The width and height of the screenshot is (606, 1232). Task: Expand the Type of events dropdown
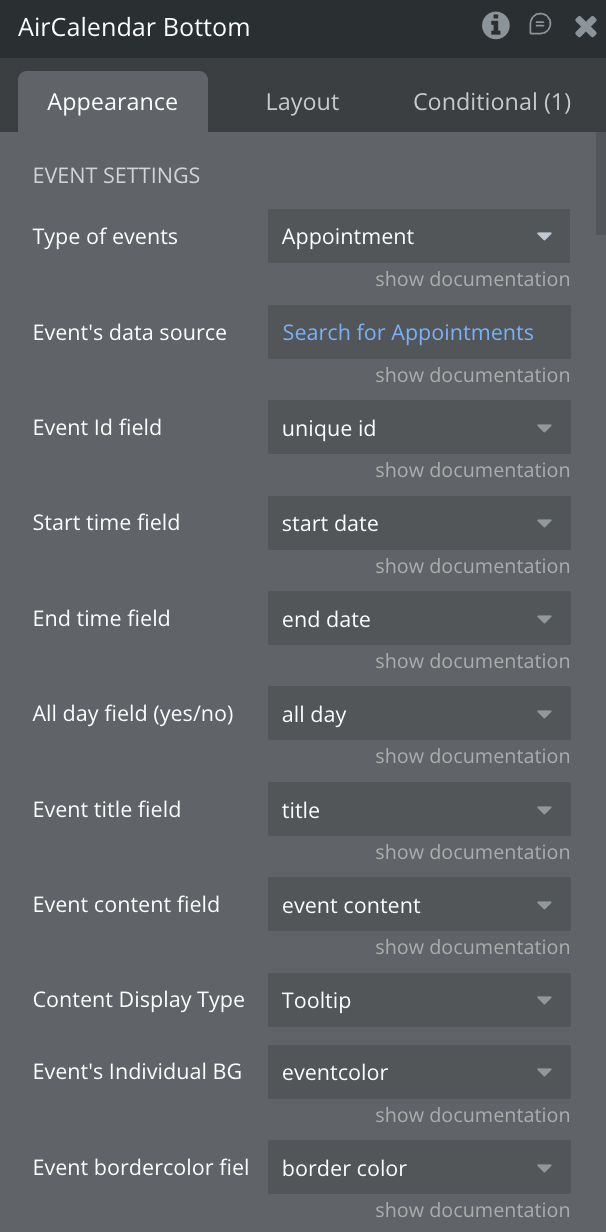pyautogui.click(x=418, y=237)
